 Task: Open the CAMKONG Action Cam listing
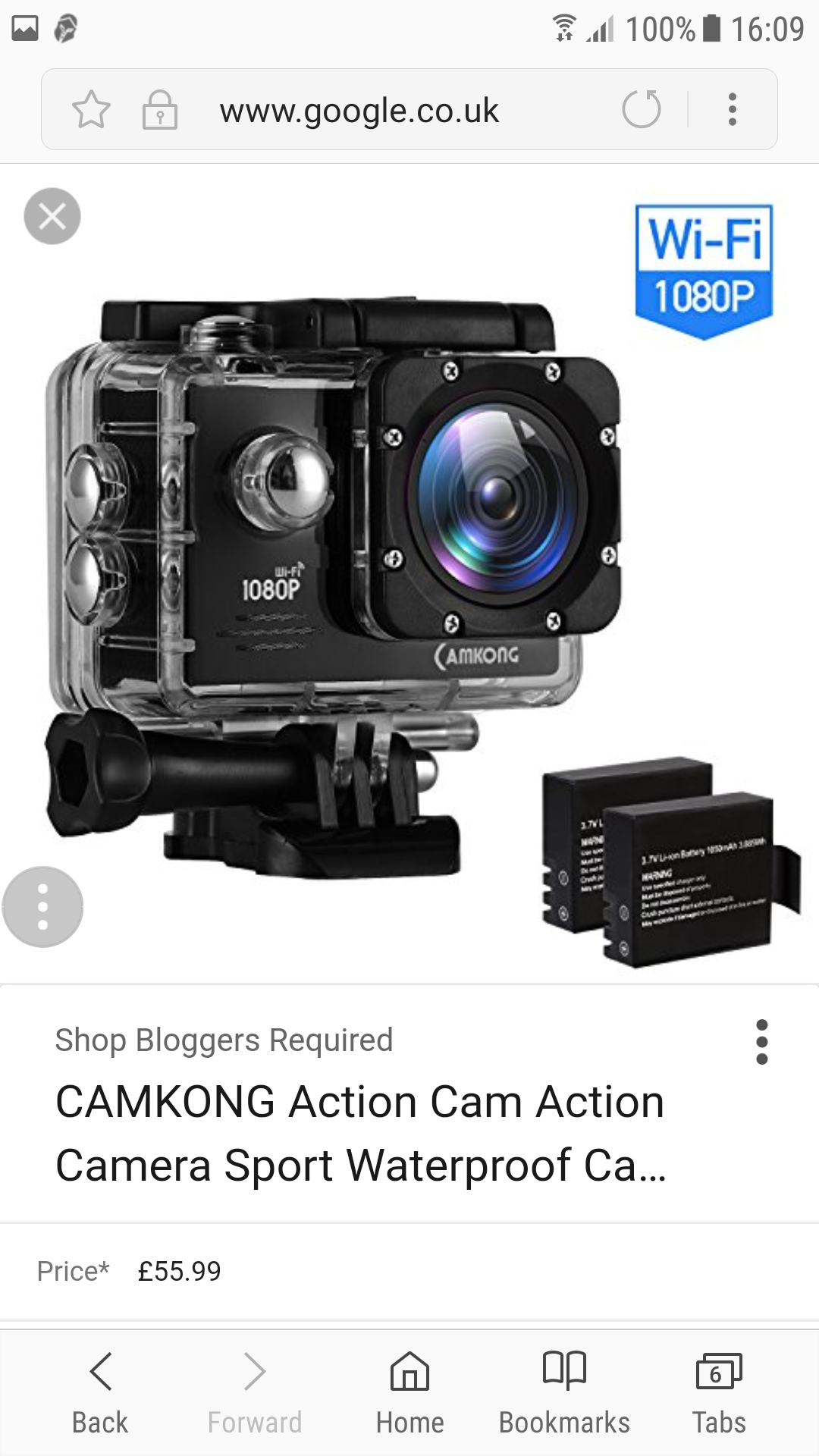[x=361, y=1133]
